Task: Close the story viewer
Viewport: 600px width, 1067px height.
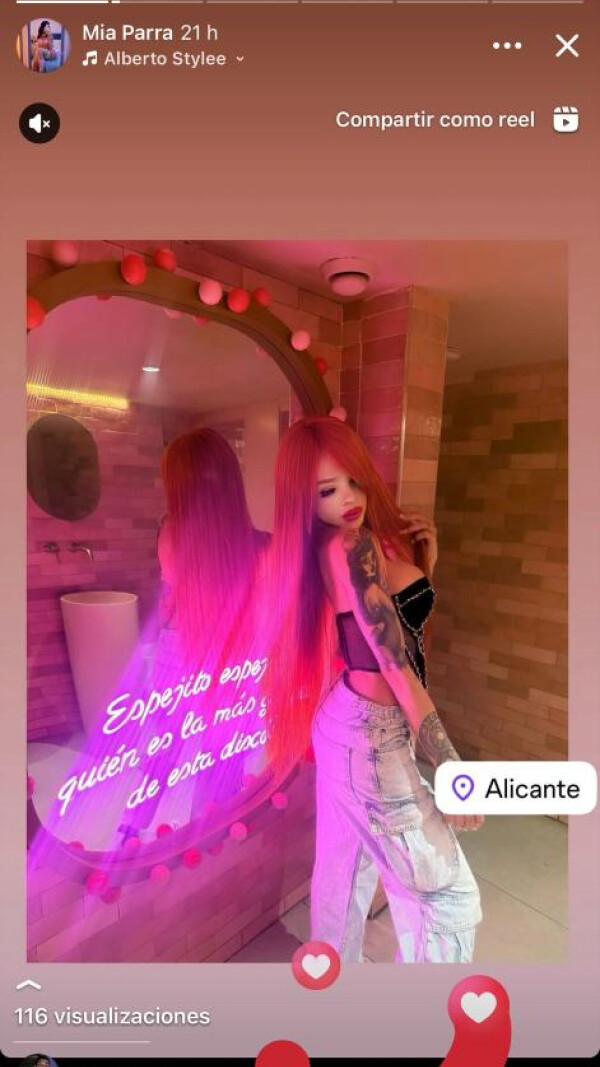Action: coord(567,45)
